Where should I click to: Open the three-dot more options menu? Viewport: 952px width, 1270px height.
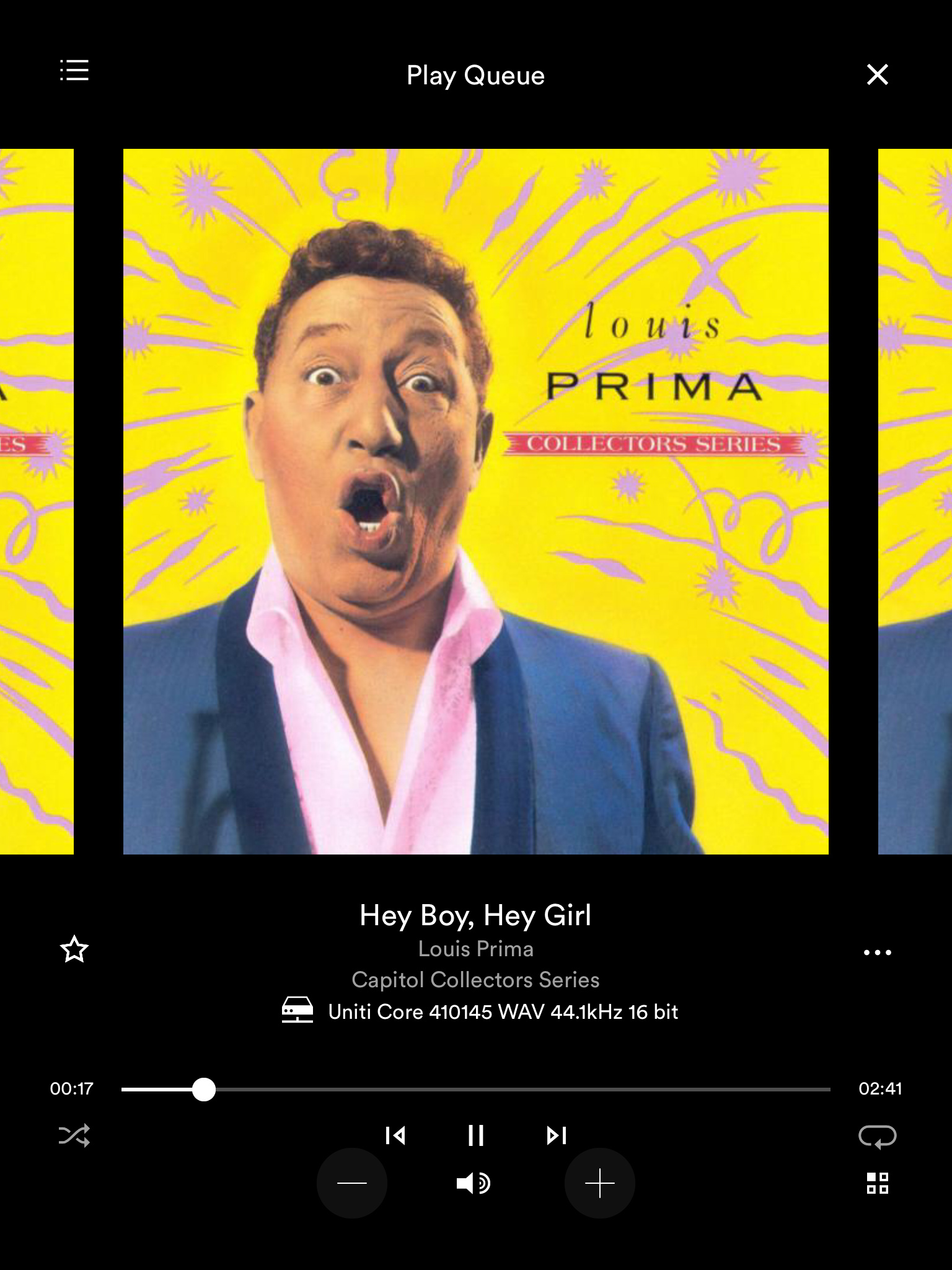pyautogui.click(x=877, y=952)
